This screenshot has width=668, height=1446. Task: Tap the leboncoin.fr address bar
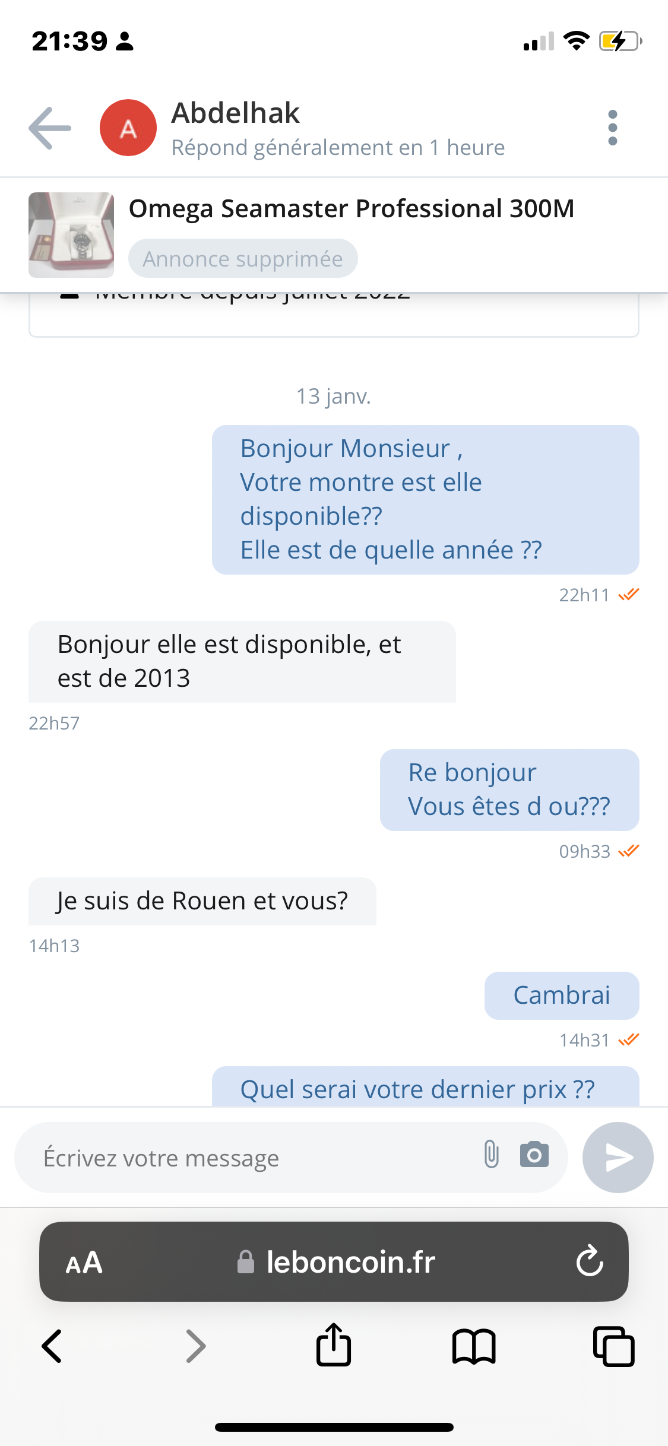coord(335,1262)
